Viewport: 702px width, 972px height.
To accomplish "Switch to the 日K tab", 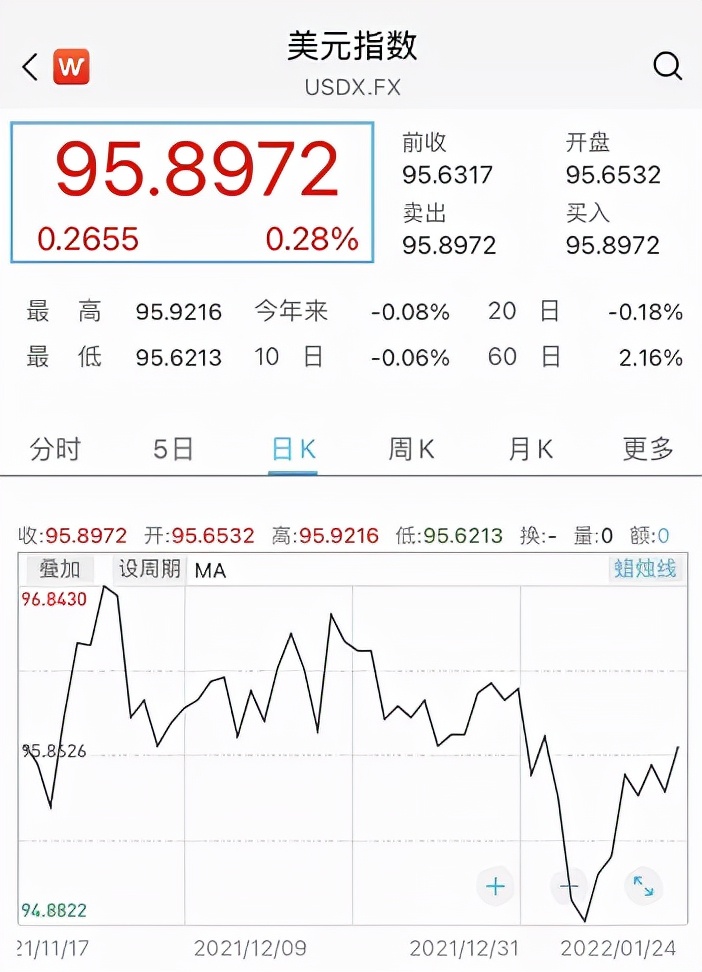I will tap(293, 450).
